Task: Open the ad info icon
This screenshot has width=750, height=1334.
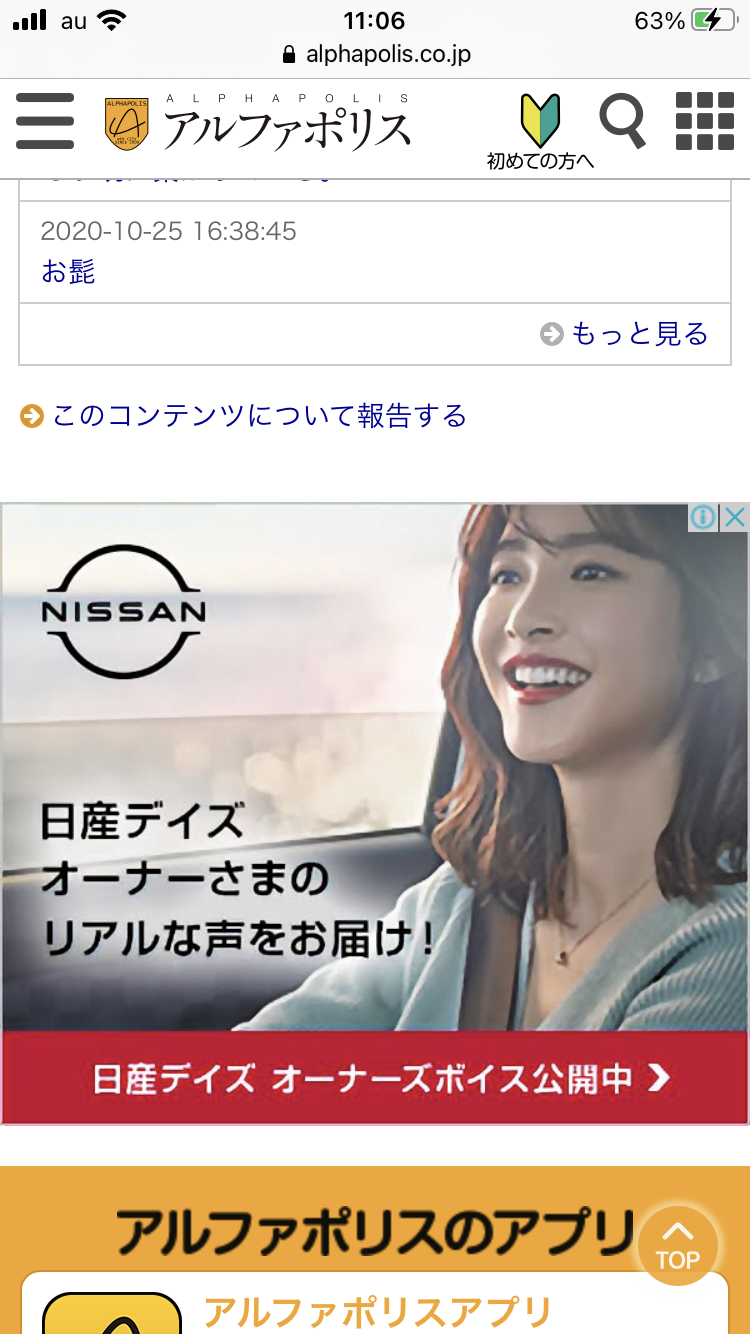Action: (703, 517)
